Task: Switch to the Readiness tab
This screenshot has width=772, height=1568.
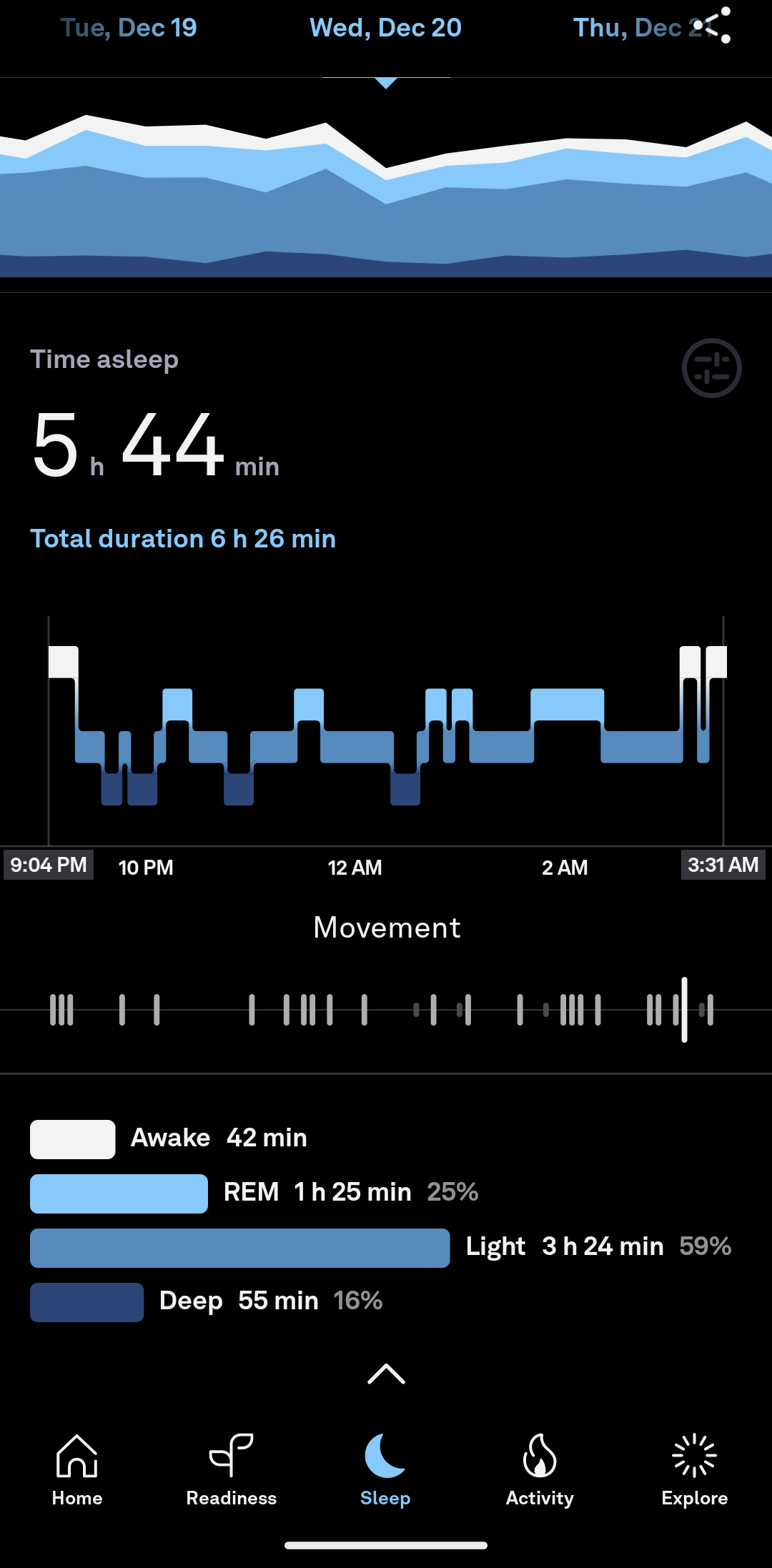Action: pos(231,1470)
